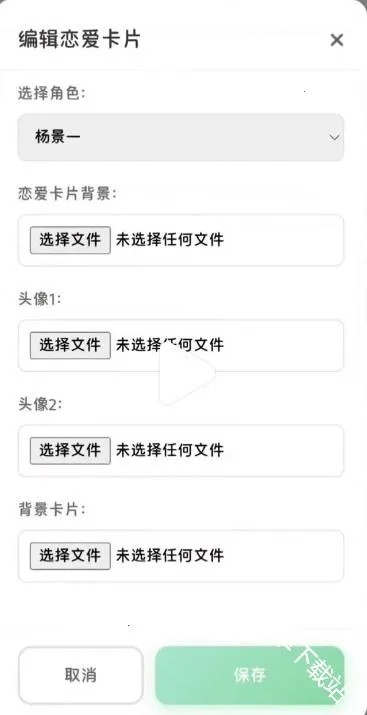Screen dimensions: 367x715
Task: Pick a file for 头像2
Action: point(70,451)
